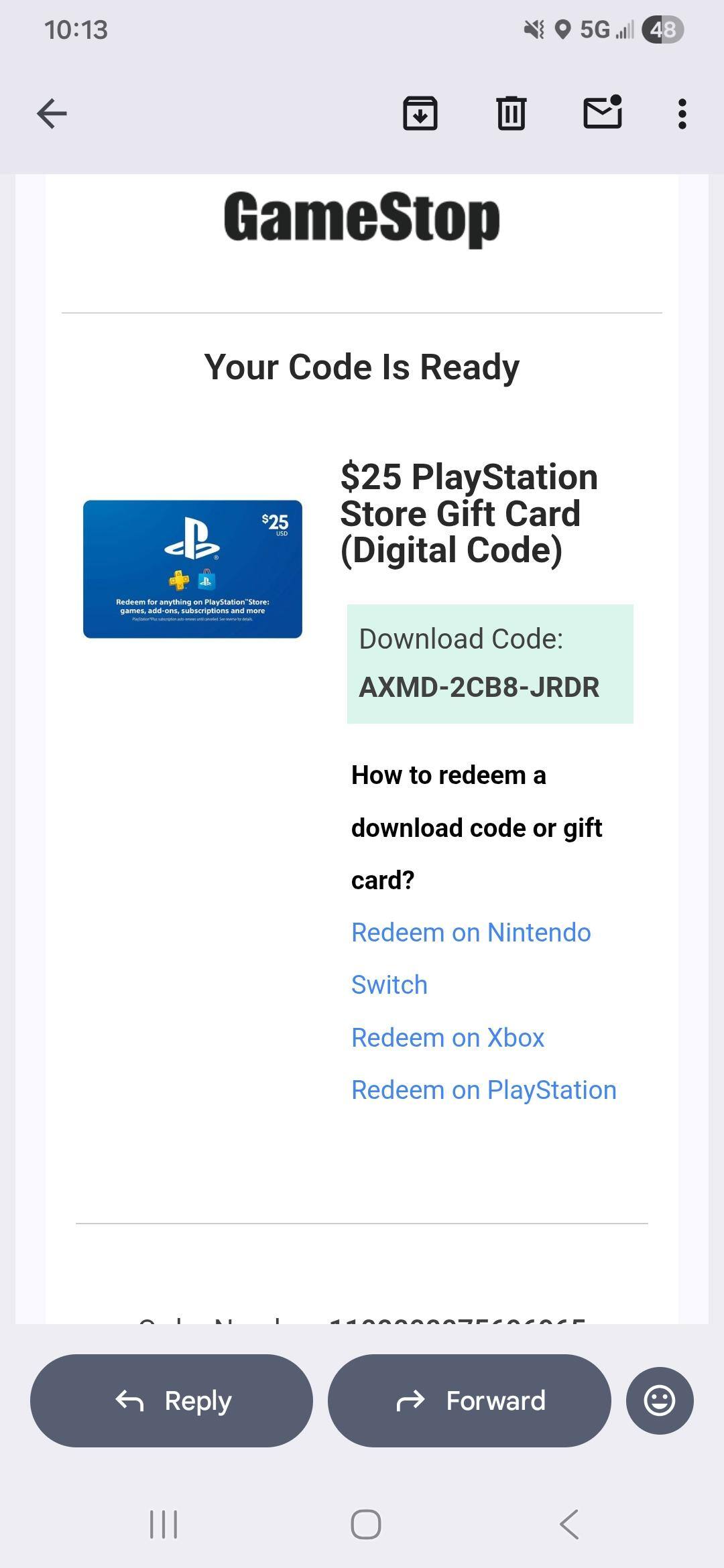Mark the email unread via envelope icon
Screen dimensions: 724x1568
click(601, 113)
